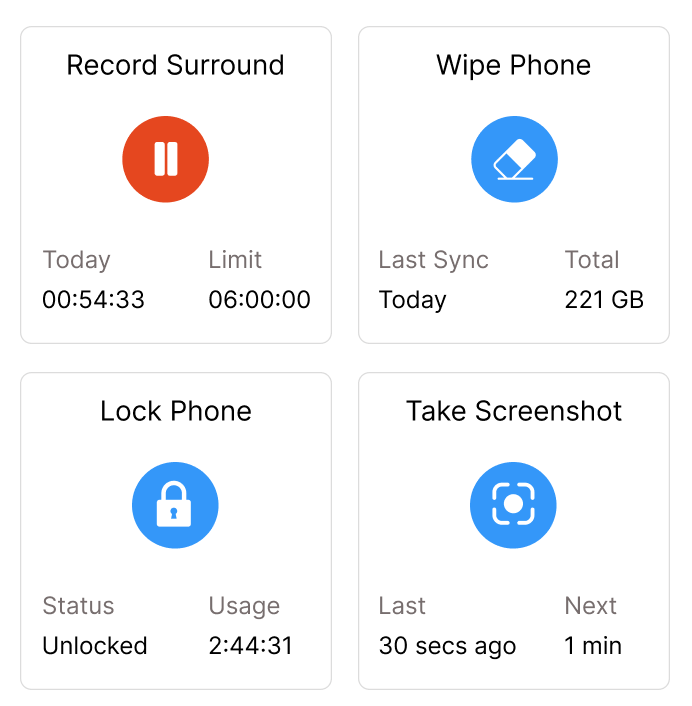
Task: Pause the surround recording
Action: point(166,159)
